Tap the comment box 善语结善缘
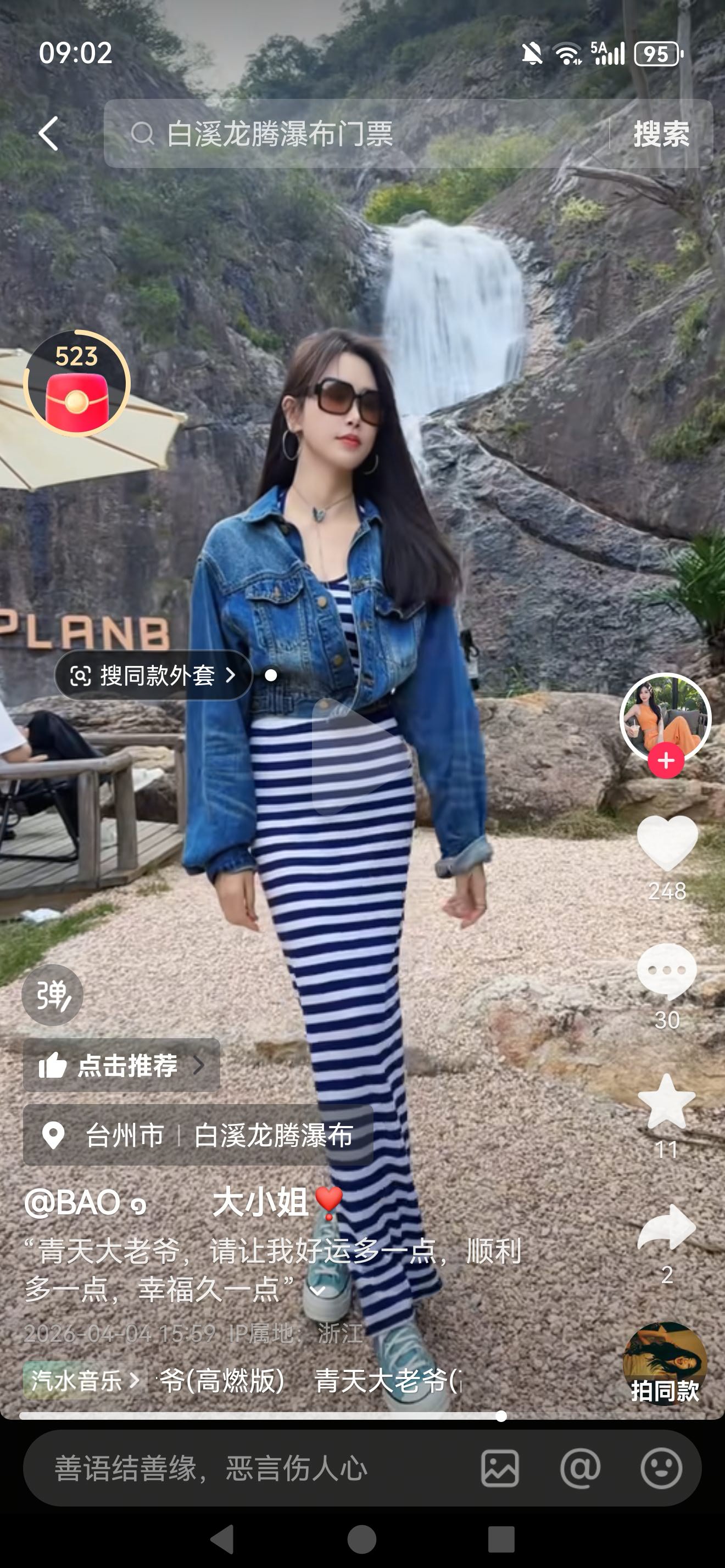The height and width of the screenshot is (1568, 725). point(243,1468)
